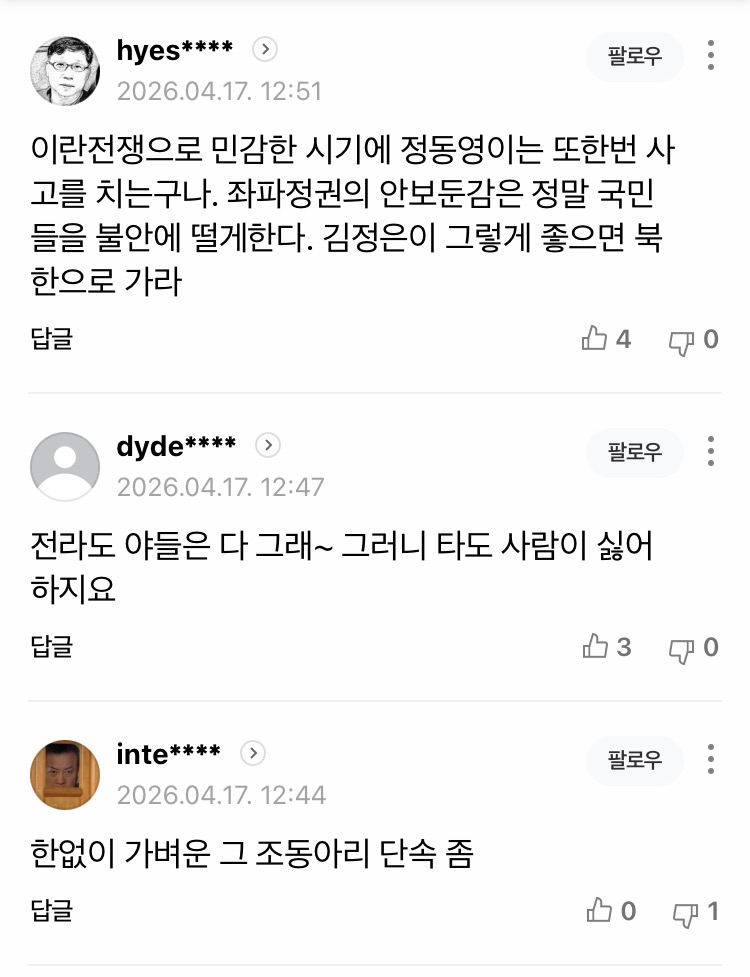View inte**** profile picture

pyautogui.click(x=65, y=774)
